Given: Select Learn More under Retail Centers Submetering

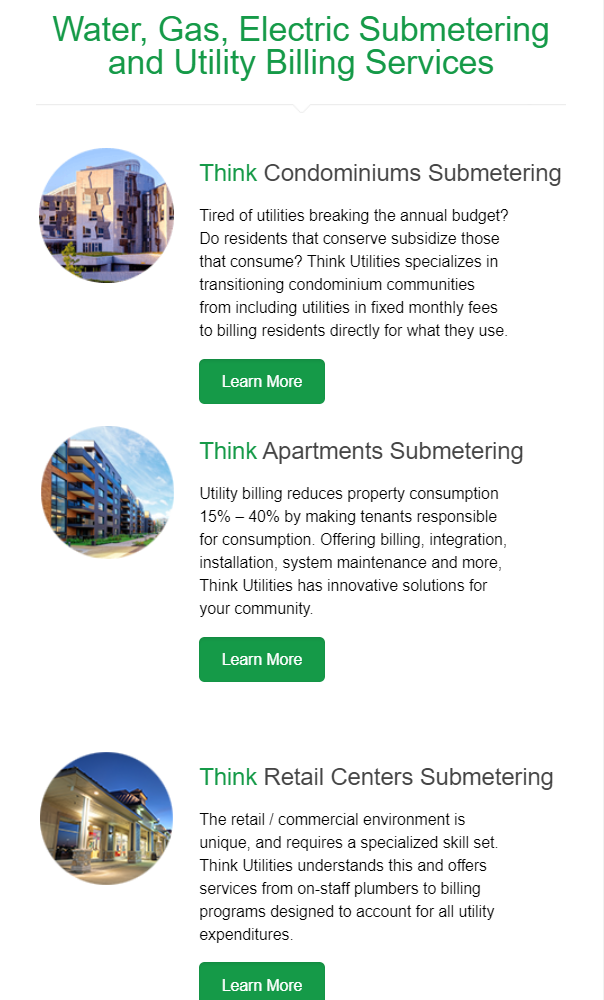Looking at the screenshot, I should pos(261,982).
